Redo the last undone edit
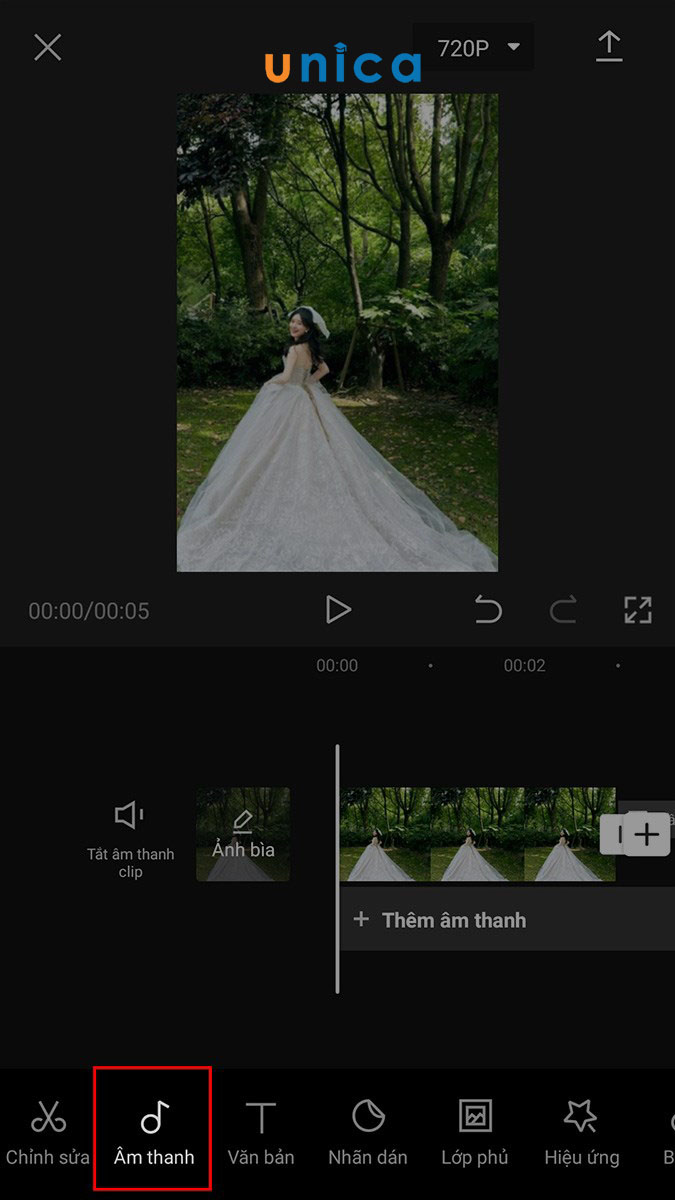The width and height of the screenshot is (675, 1200). pos(563,610)
